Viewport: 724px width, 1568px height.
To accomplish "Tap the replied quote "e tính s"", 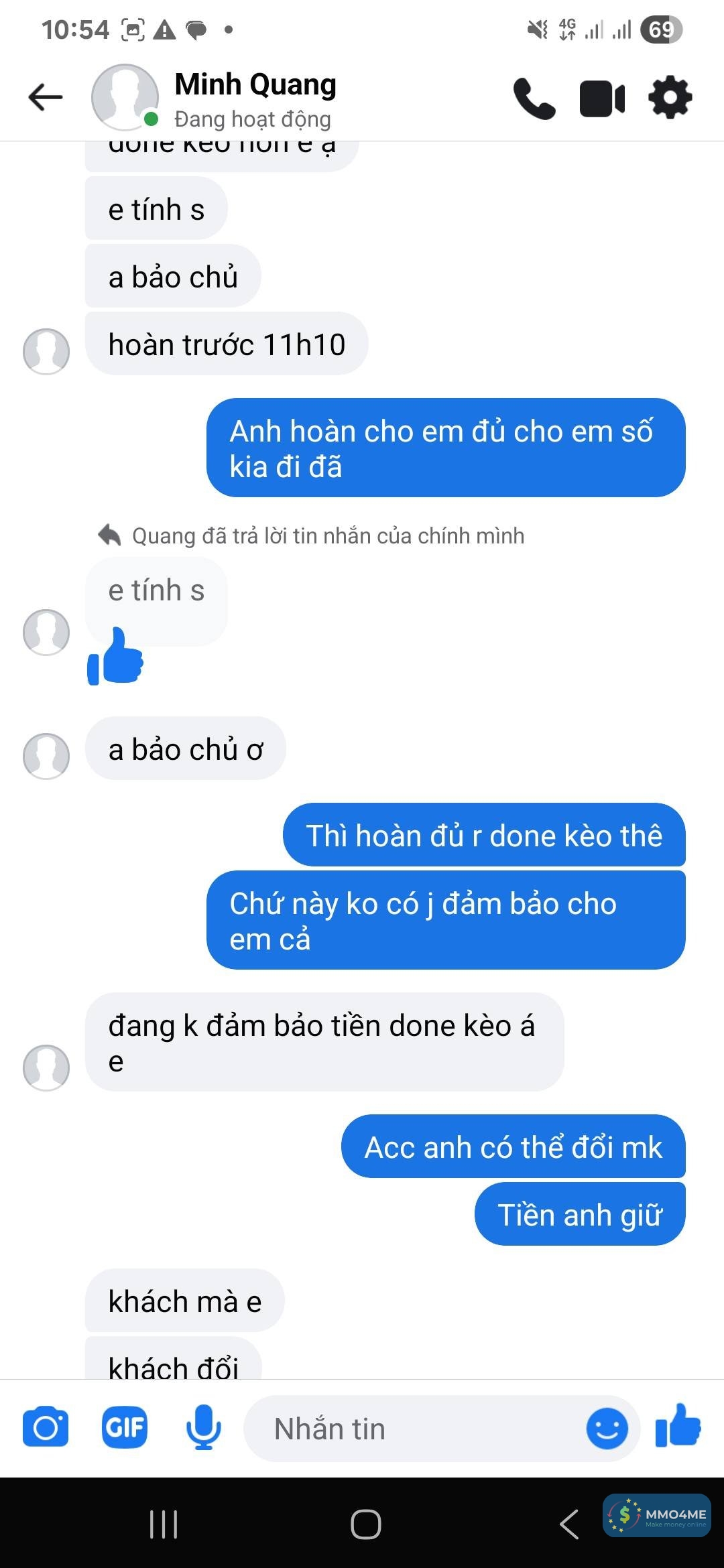I will click(x=156, y=592).
